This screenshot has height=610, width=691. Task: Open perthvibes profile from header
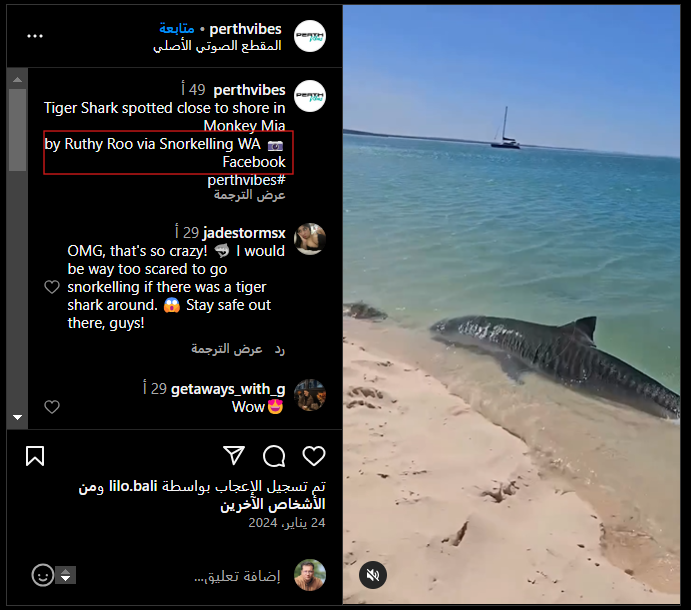tap(245, 28)
